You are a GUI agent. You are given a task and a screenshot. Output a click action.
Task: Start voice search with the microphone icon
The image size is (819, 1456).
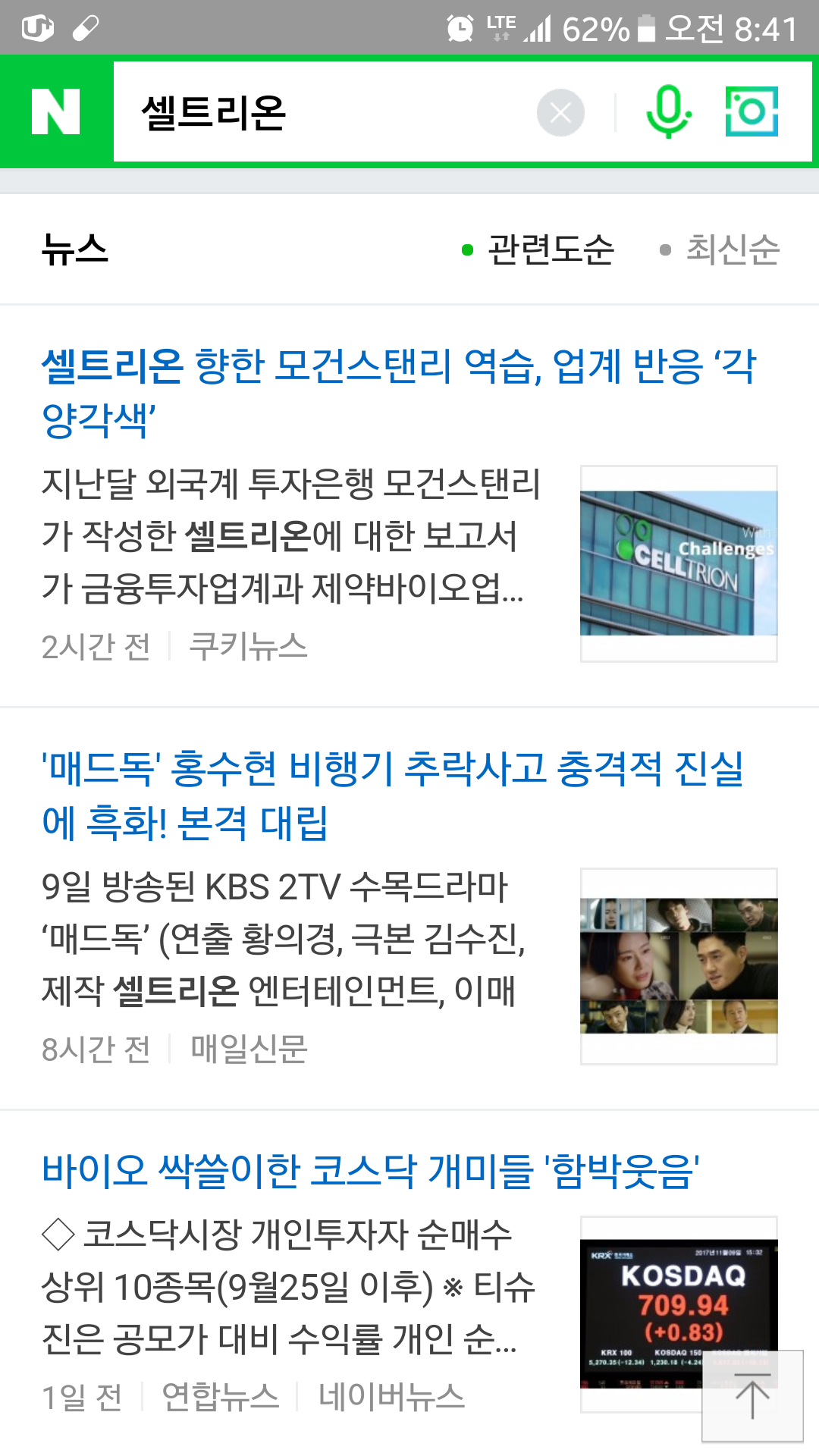tap(668, 111)
